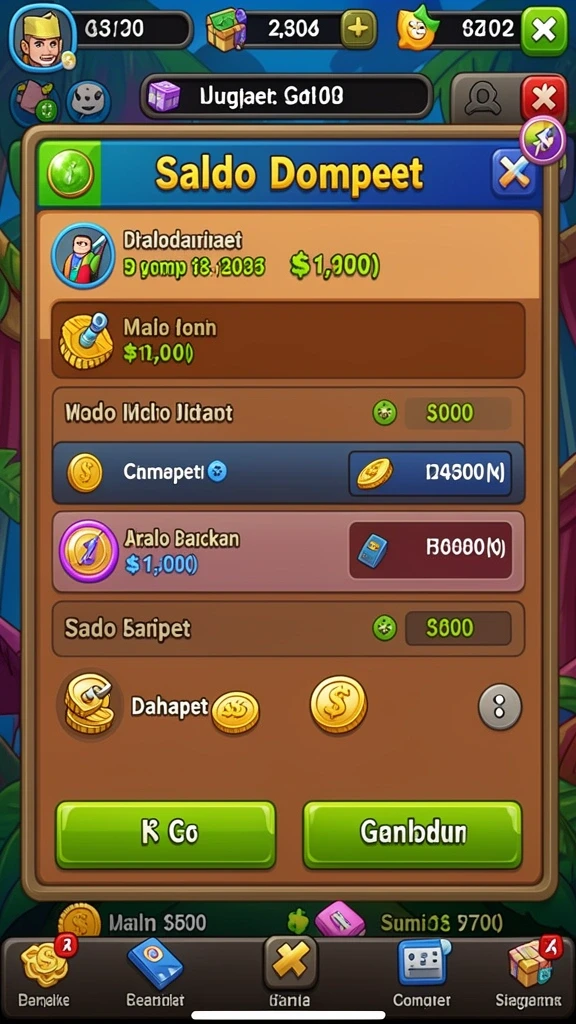576x1024 pixels.
Task: Tap the gray face icon below avatar
Action: pyautogui.click(x=89, y=101)
